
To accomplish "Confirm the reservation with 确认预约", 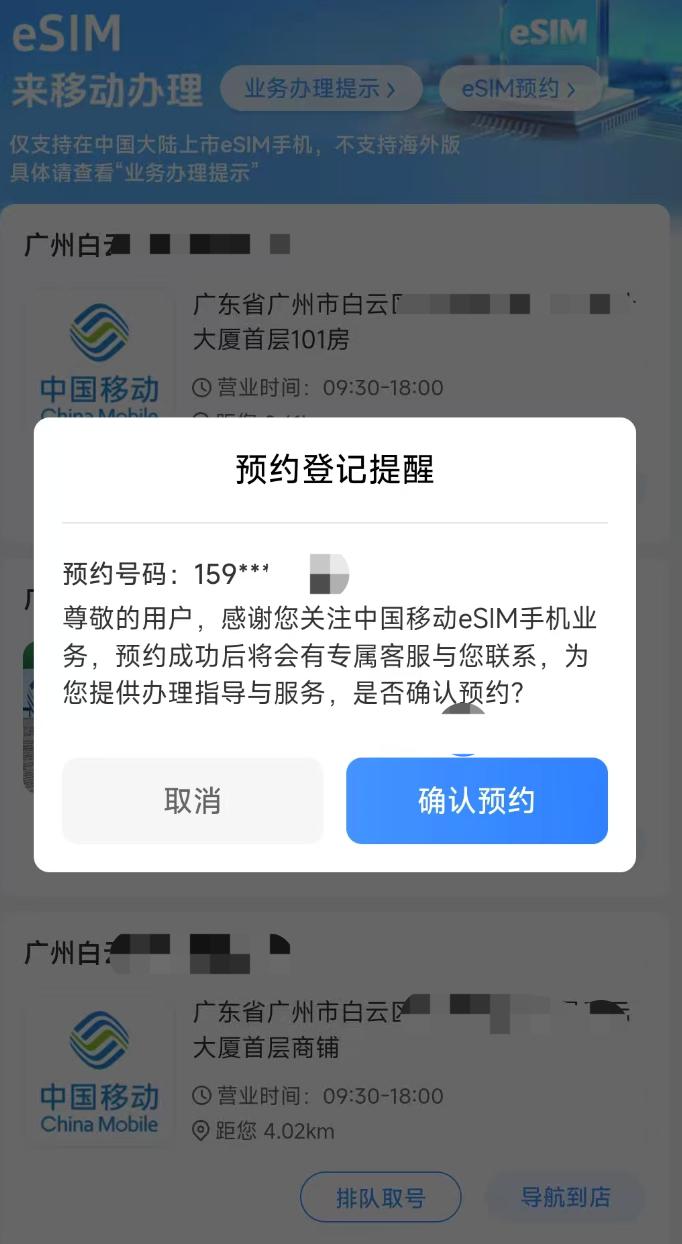I will point(476,801).
